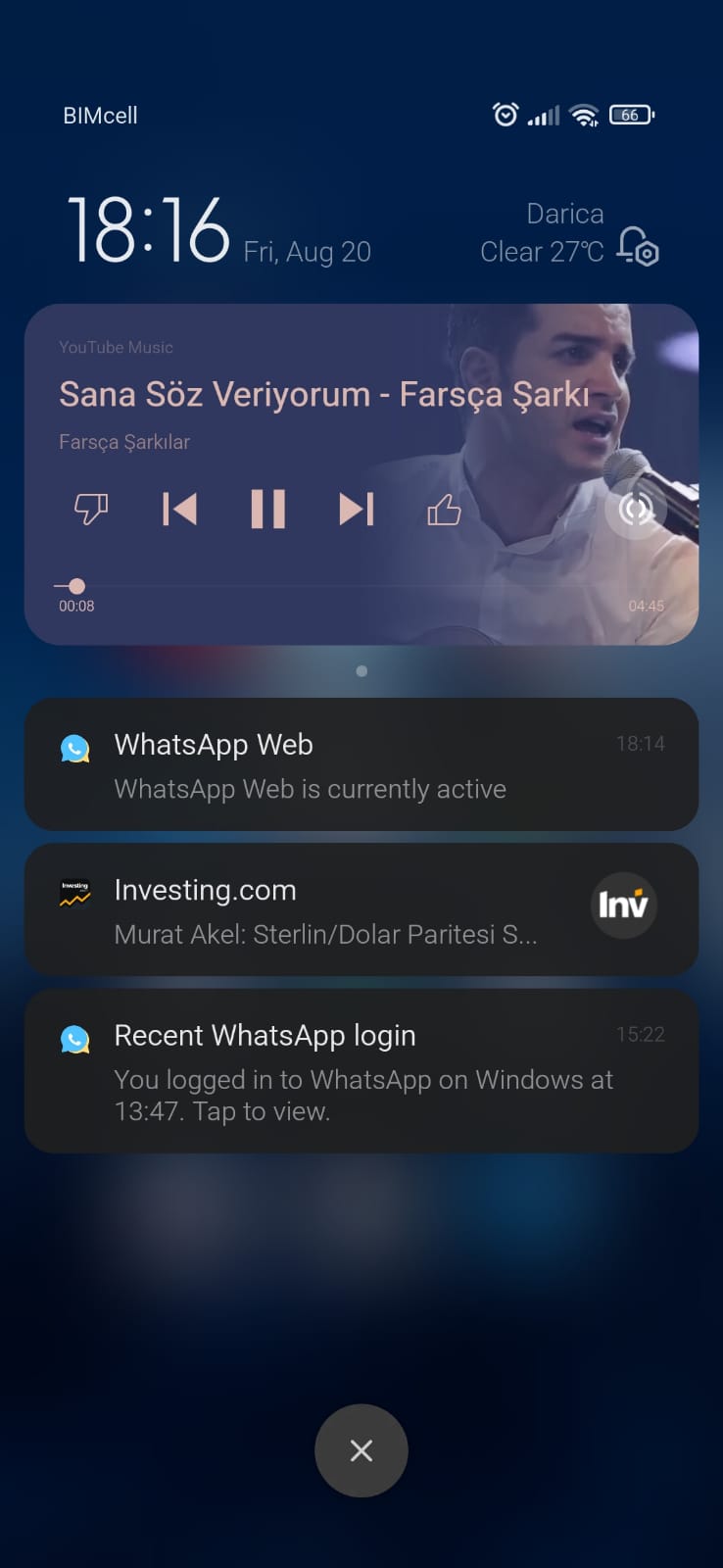Open the audio output selector icon
Viewport: 723px width, 1568px height.
tap(636, 509)
